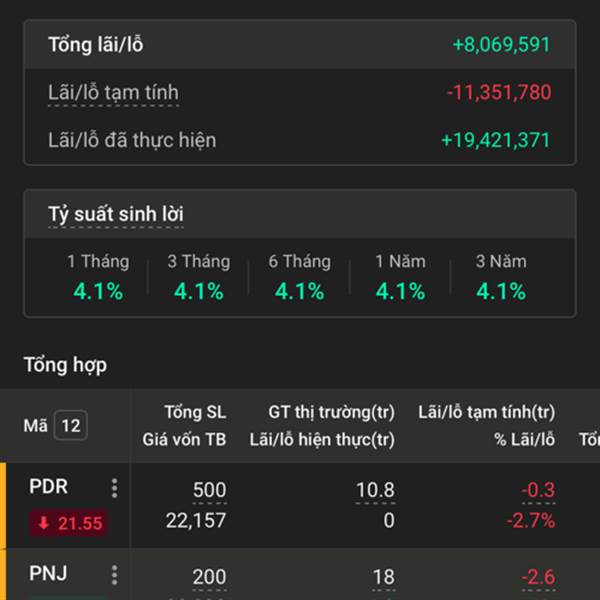Tap PDR market value 10.8

click(375, 490)
